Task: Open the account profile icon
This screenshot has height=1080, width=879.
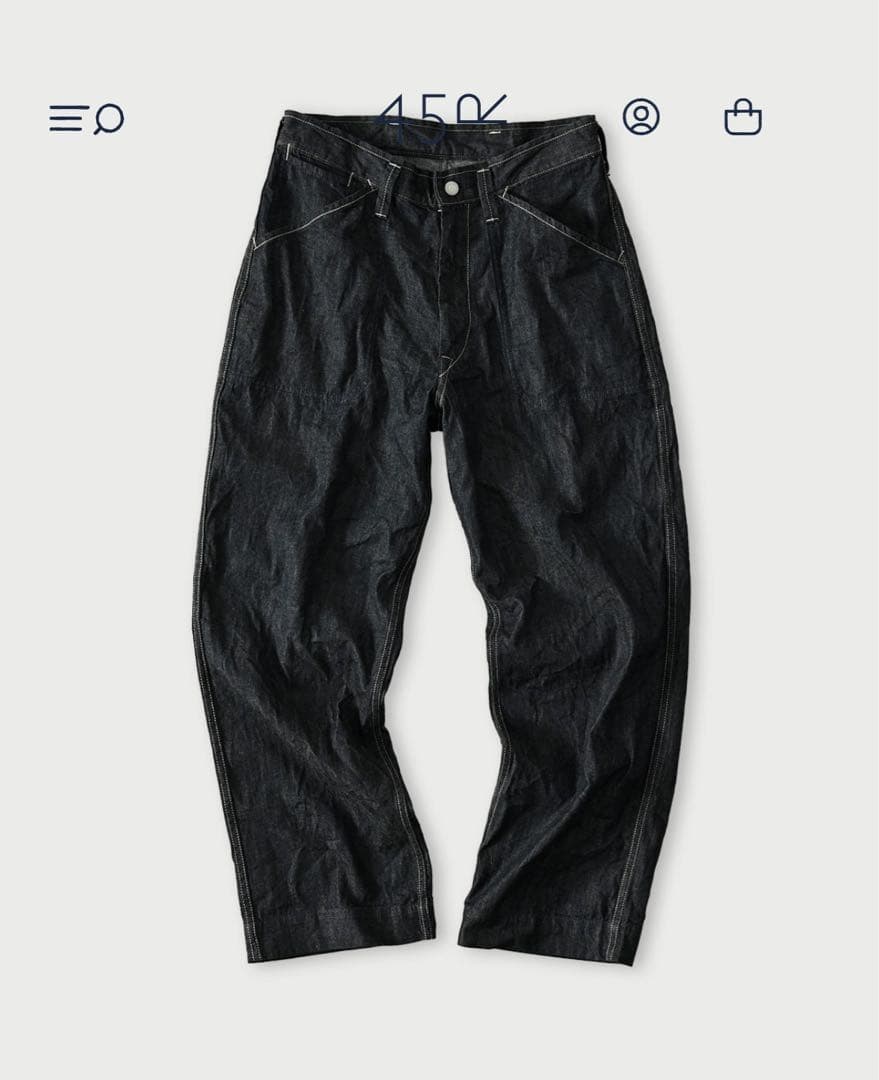Action: coord(641,117)
